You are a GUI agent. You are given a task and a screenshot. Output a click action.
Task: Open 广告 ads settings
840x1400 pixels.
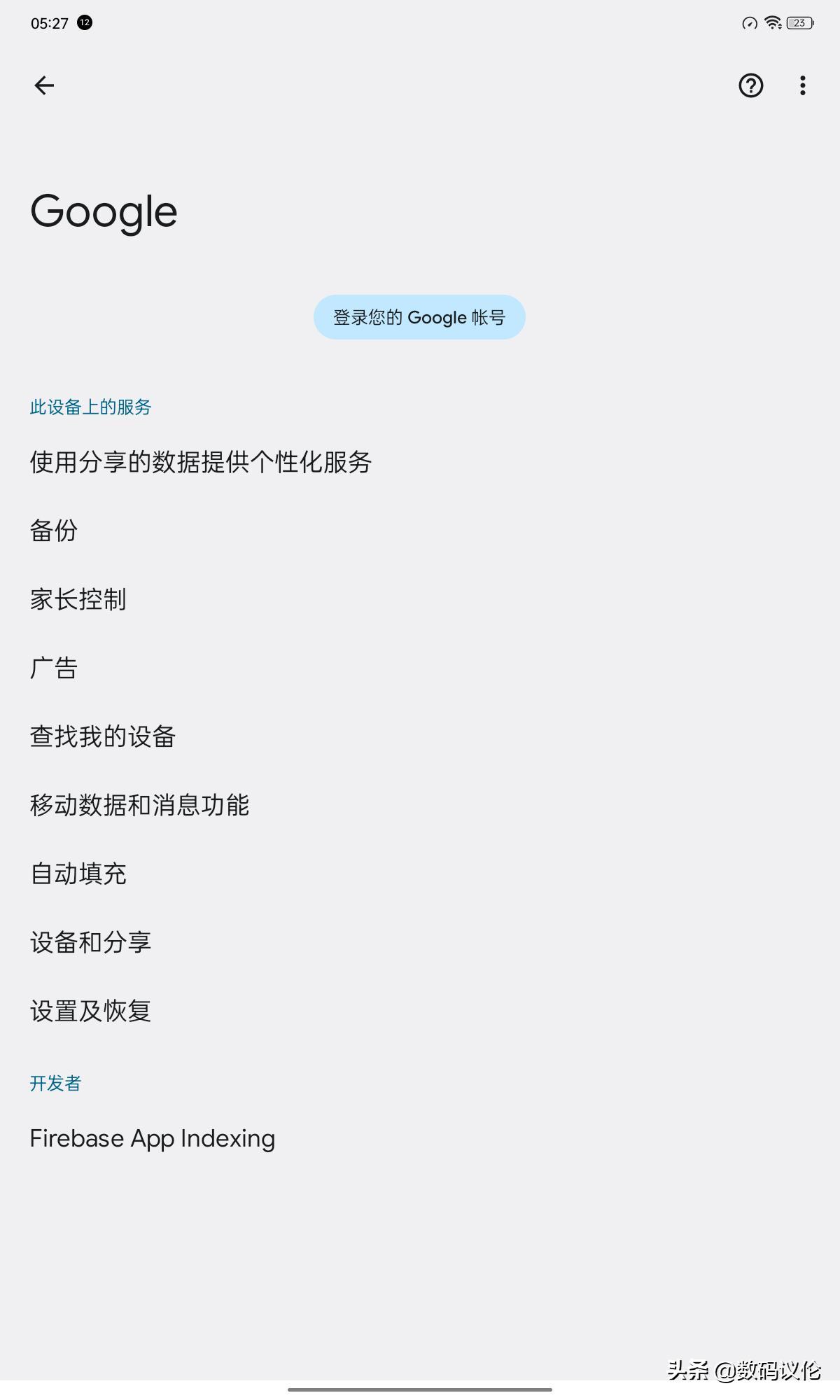pos(54,668)
